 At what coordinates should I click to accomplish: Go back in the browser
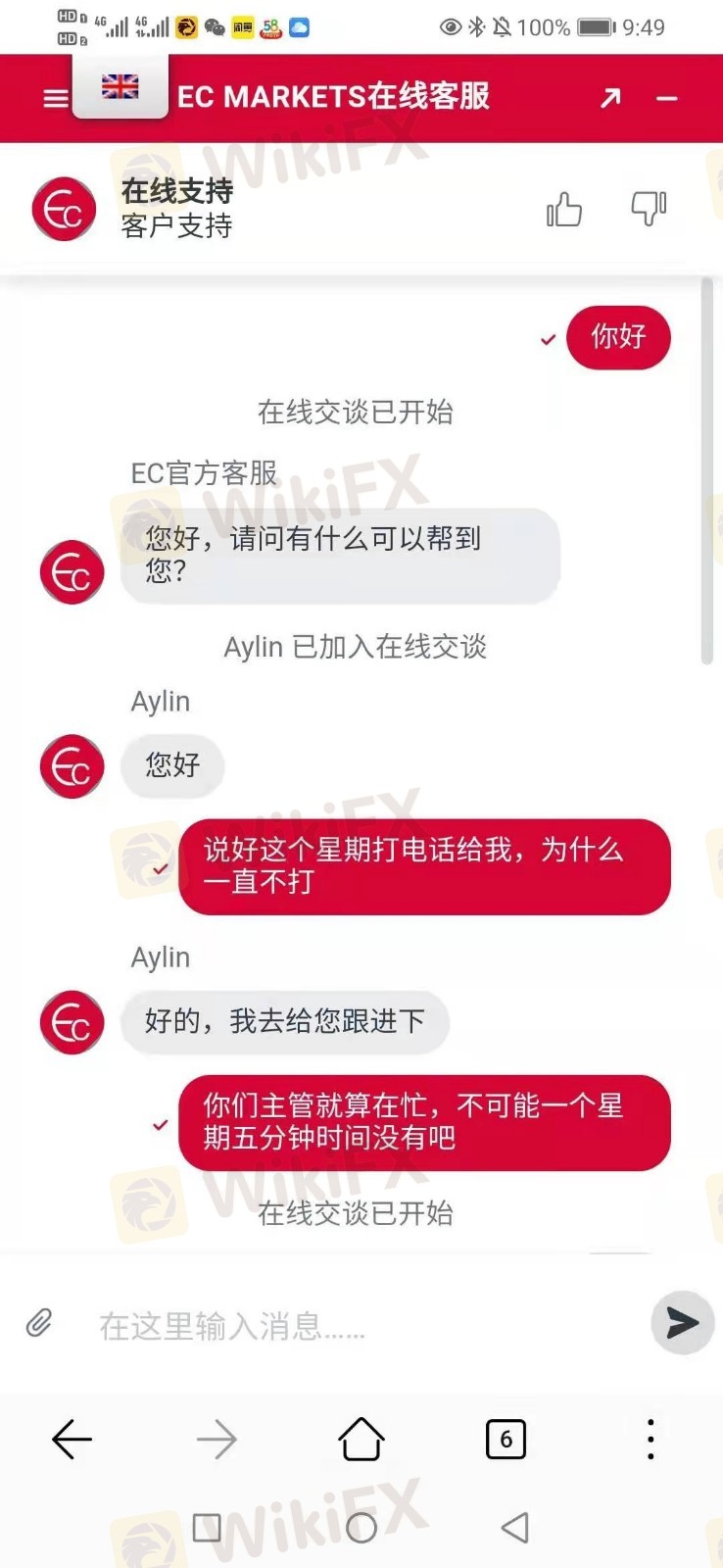click(x=72, y=1440)
